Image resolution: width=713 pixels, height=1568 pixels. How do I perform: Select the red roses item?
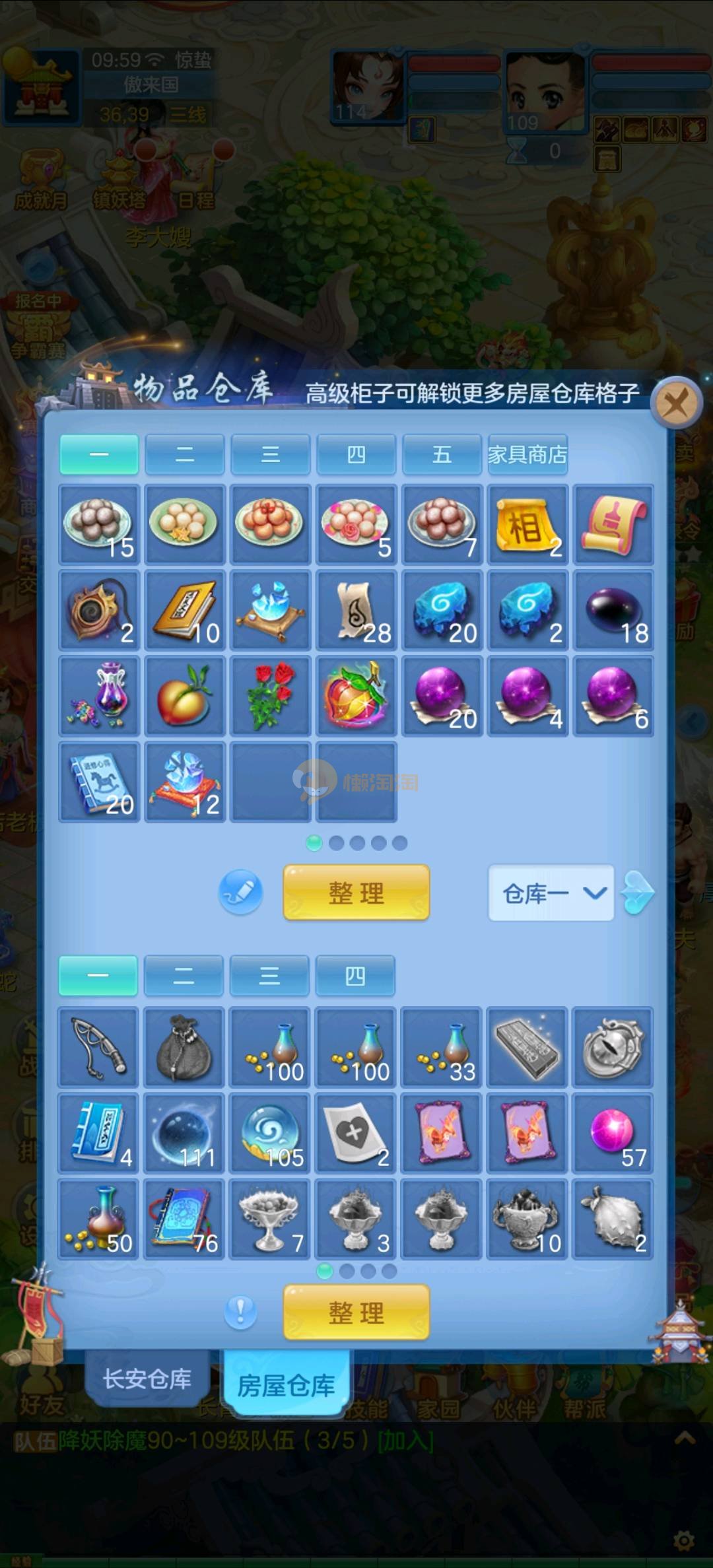(x=270, y=696)
